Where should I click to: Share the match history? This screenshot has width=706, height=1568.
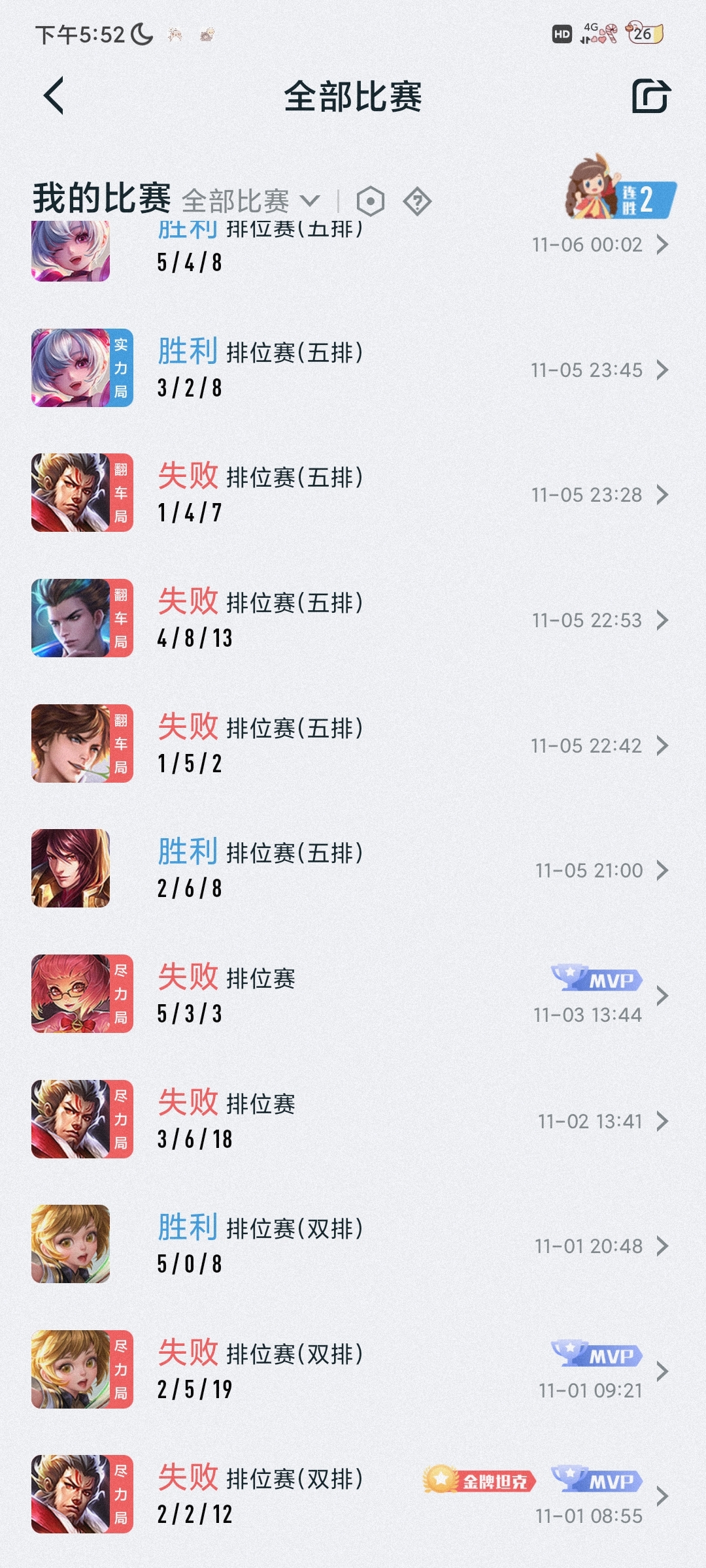(651, 97)
